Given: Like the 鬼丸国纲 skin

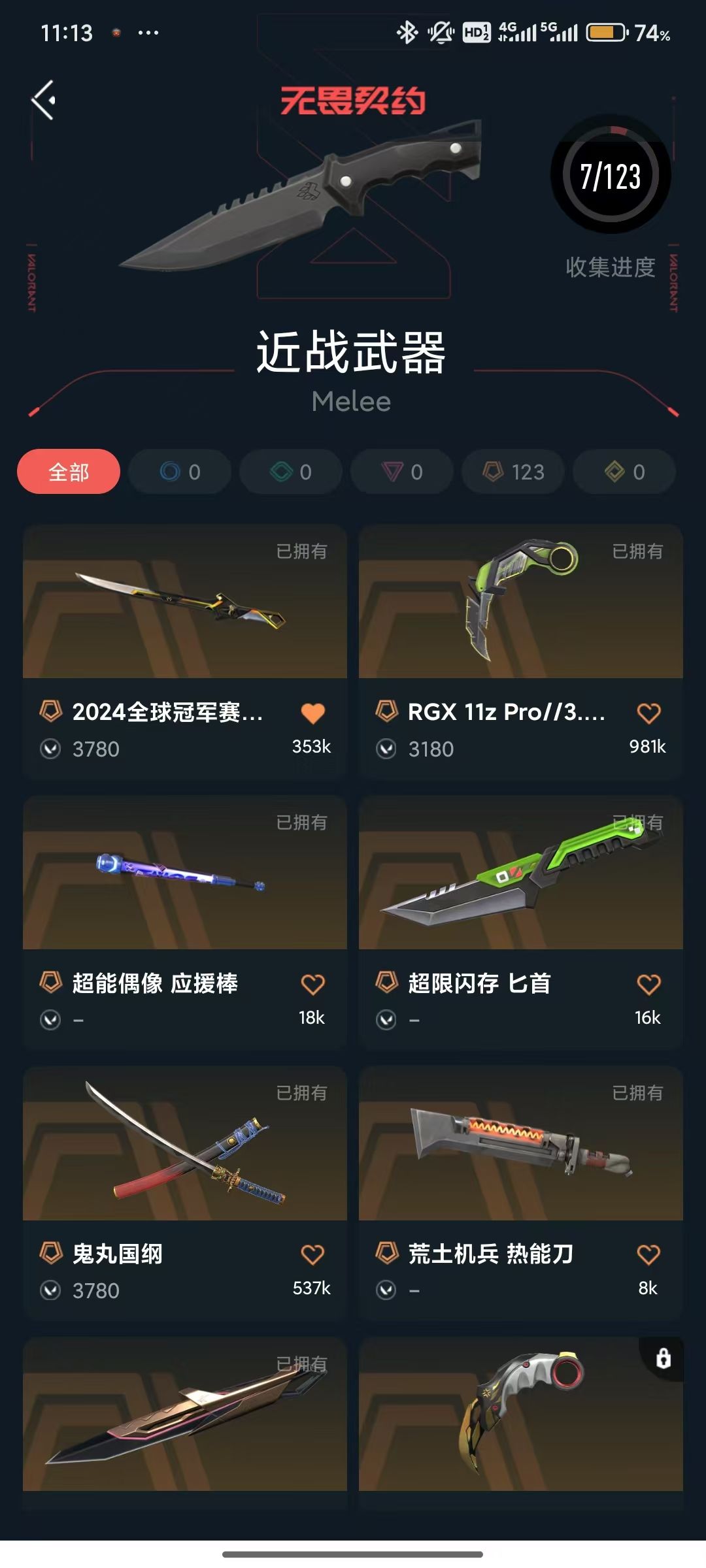Looking at the screenshot, I should pos(312,1254).
